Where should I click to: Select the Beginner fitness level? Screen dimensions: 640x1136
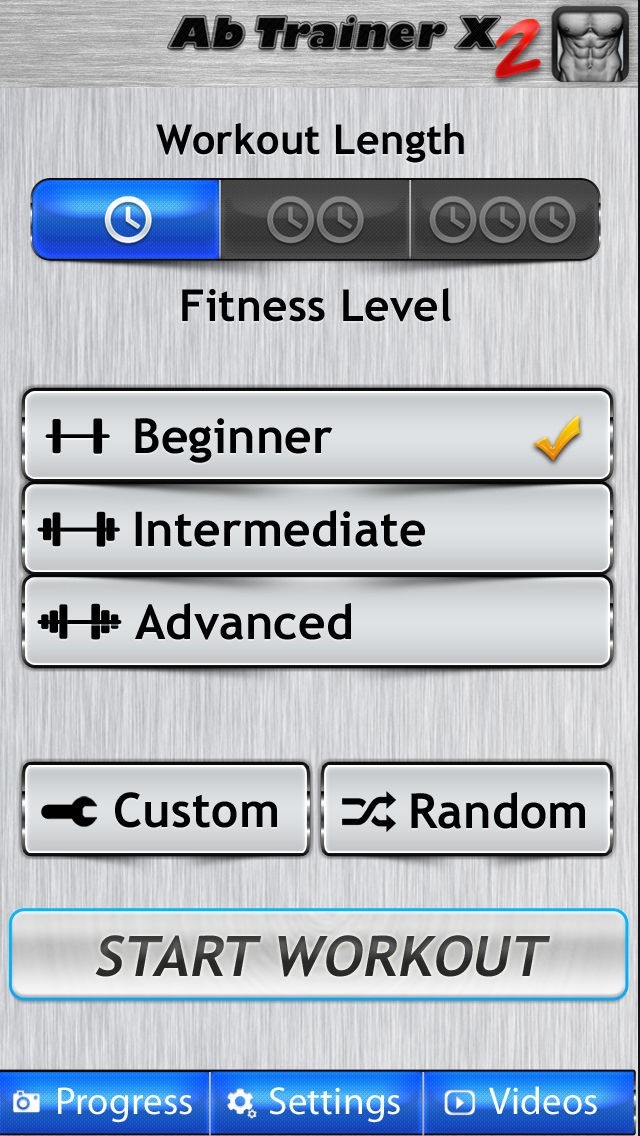[x=317, y=435]
